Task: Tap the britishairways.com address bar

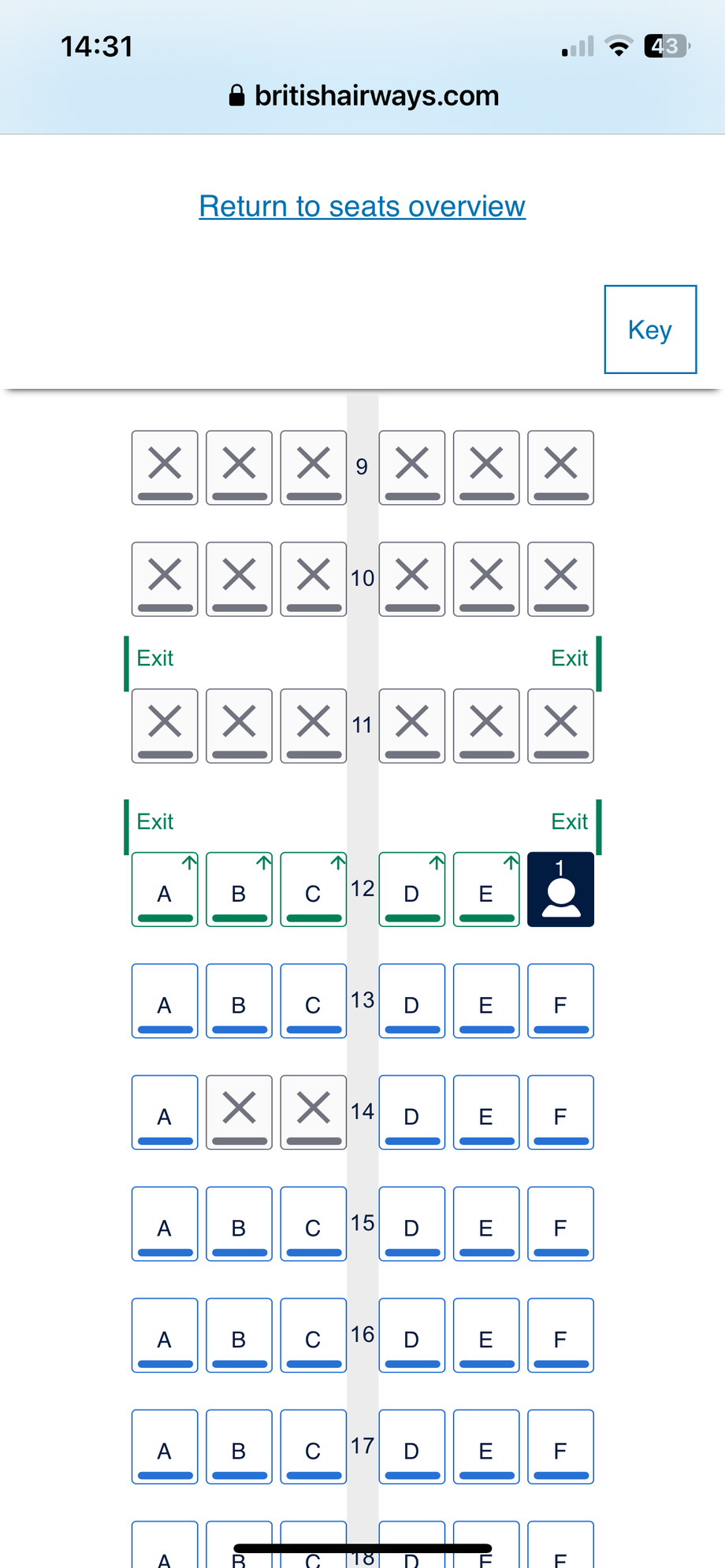Action: tap(362, 96)
